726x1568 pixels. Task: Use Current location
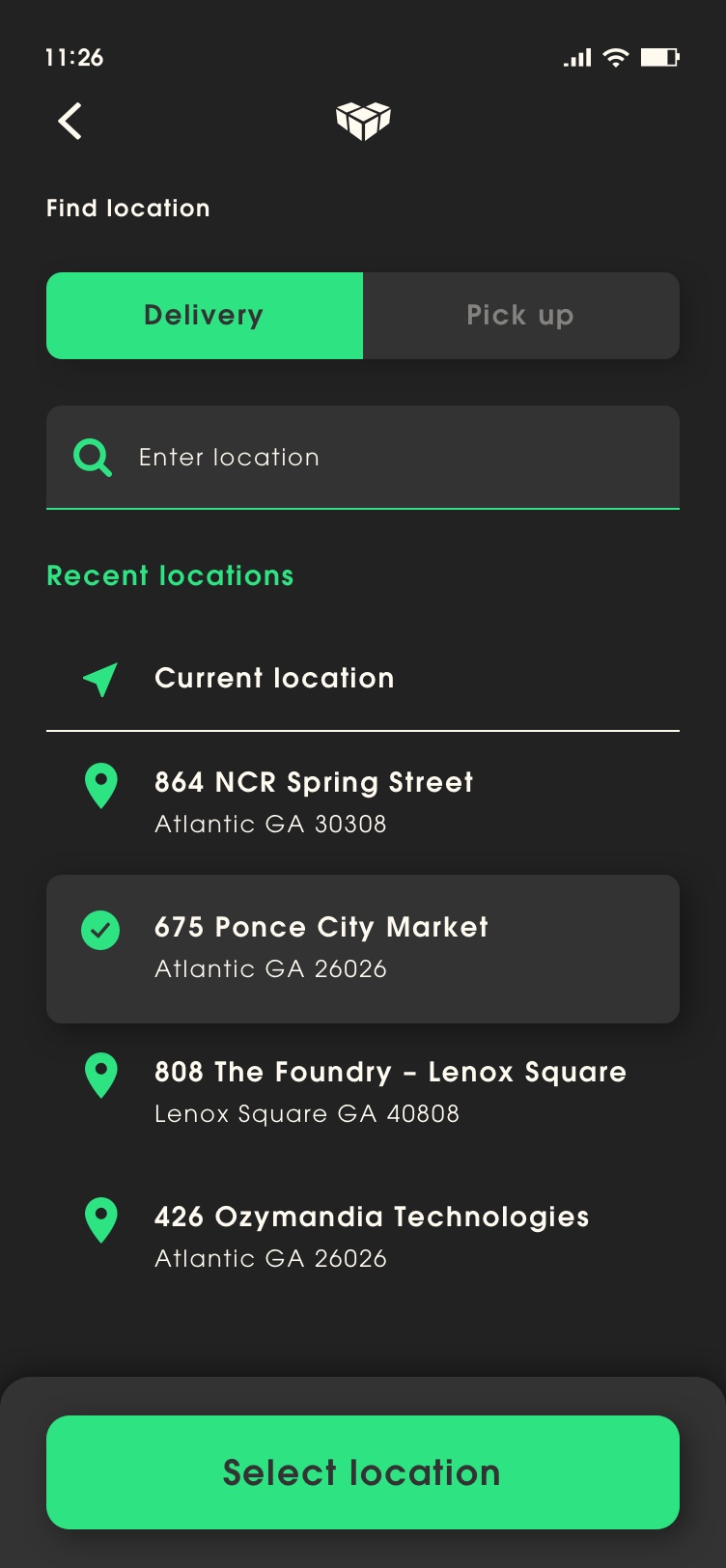(274, 679)
